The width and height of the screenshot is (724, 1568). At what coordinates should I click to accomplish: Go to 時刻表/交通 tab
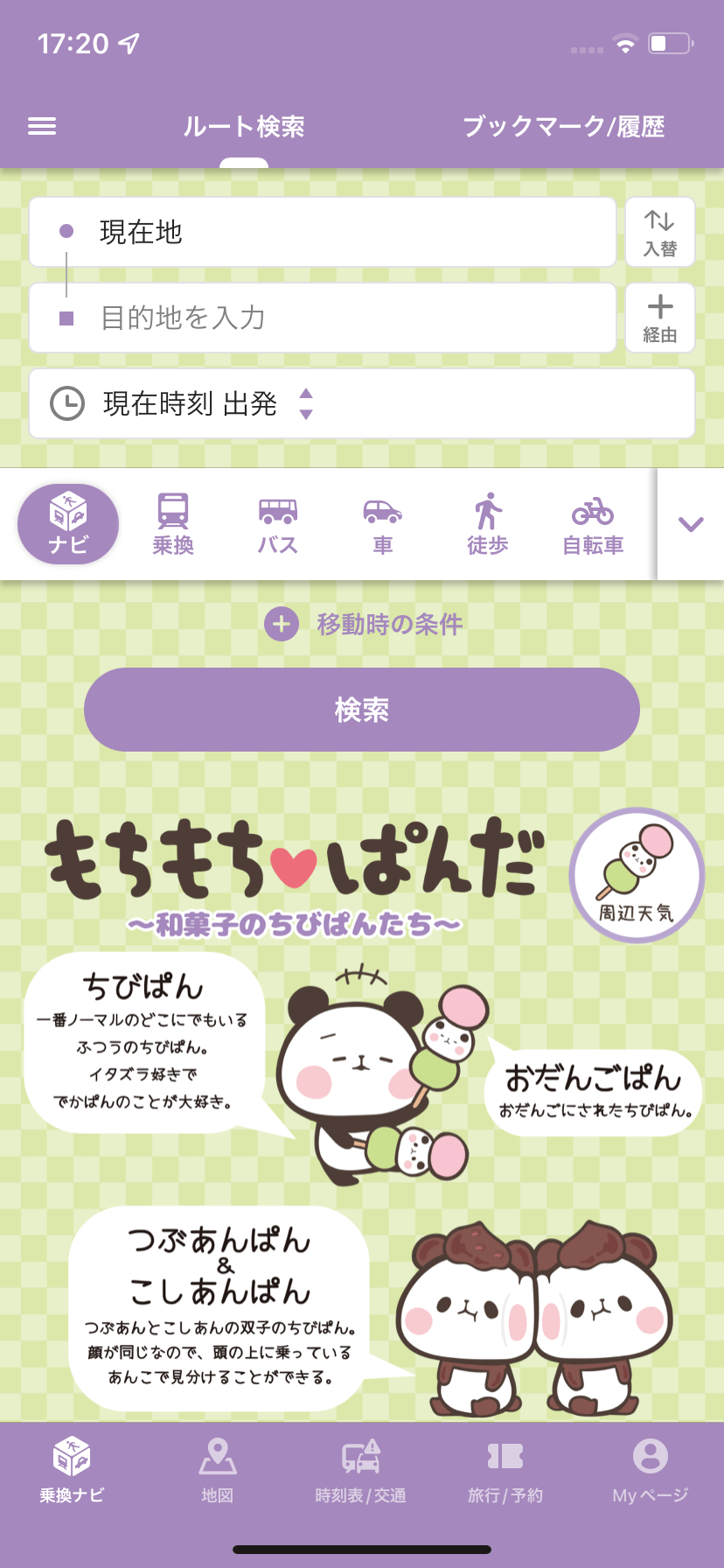(x=360, y=1470)
